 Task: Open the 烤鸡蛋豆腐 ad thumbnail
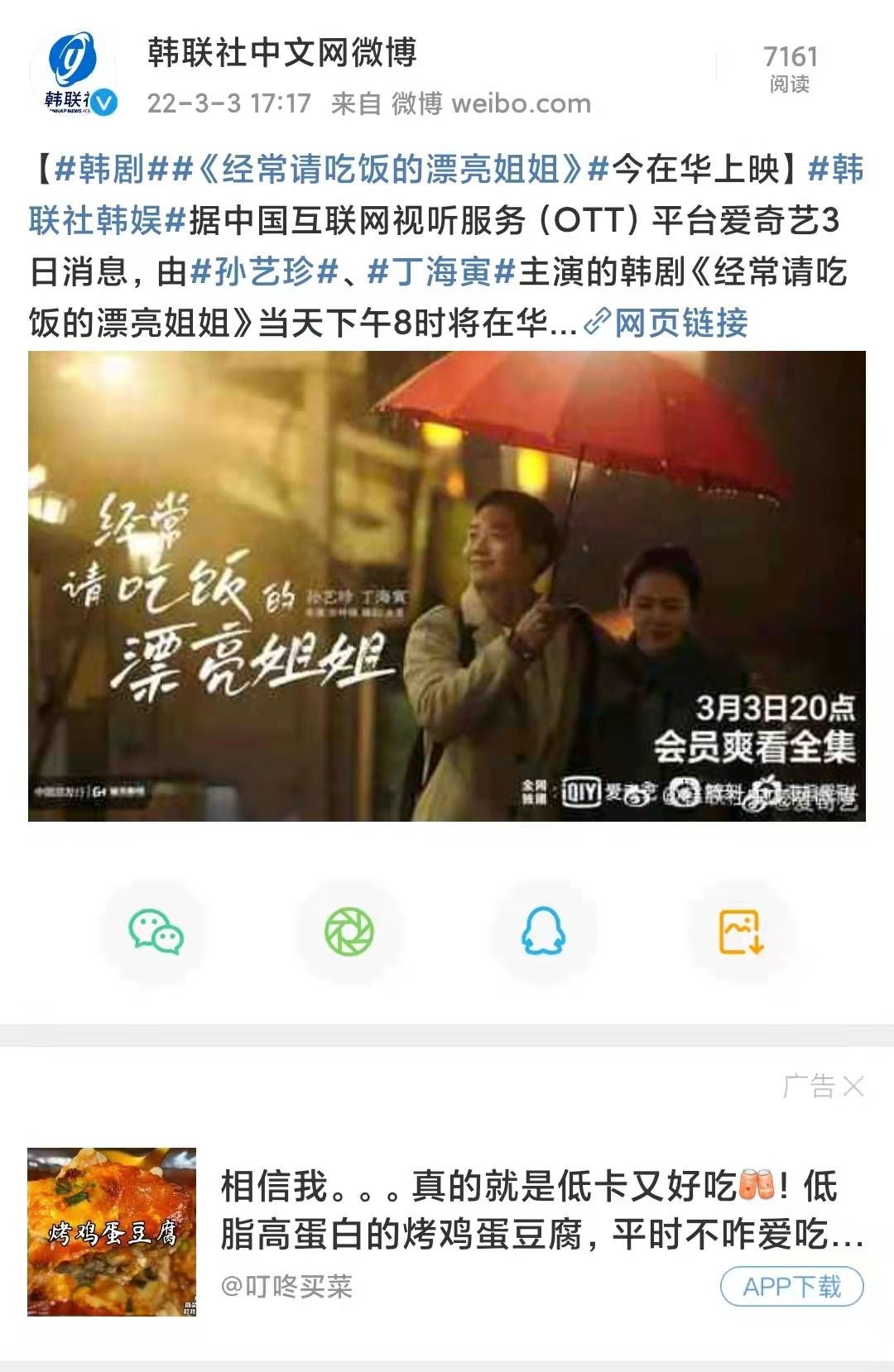[x=112, y=1231]
